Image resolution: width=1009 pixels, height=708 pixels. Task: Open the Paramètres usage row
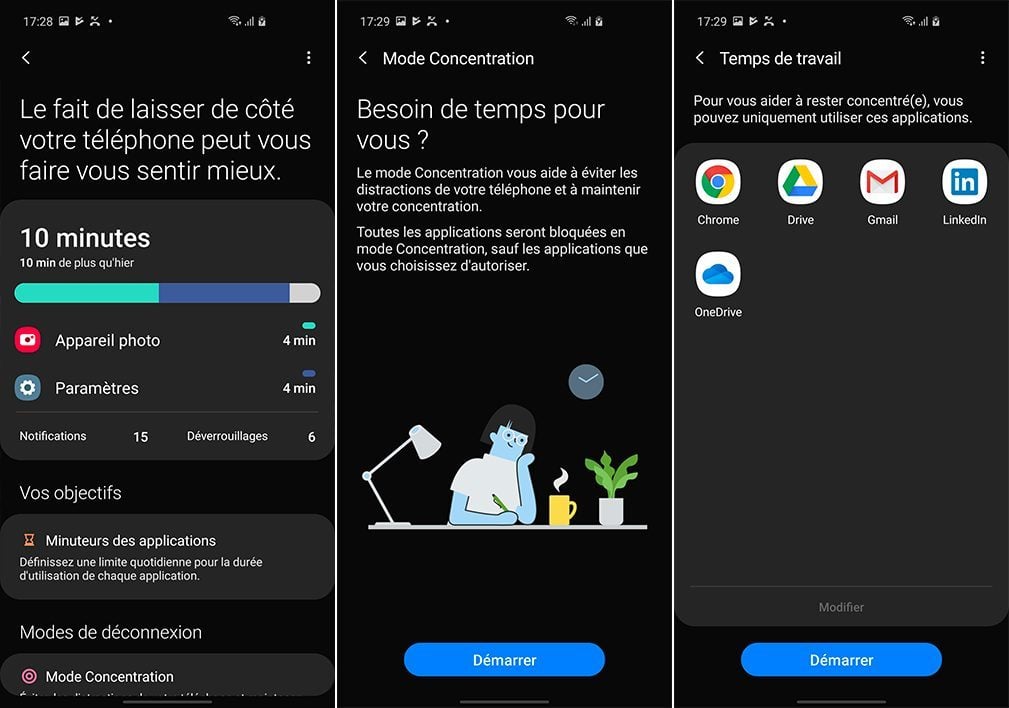click(167, 388)
